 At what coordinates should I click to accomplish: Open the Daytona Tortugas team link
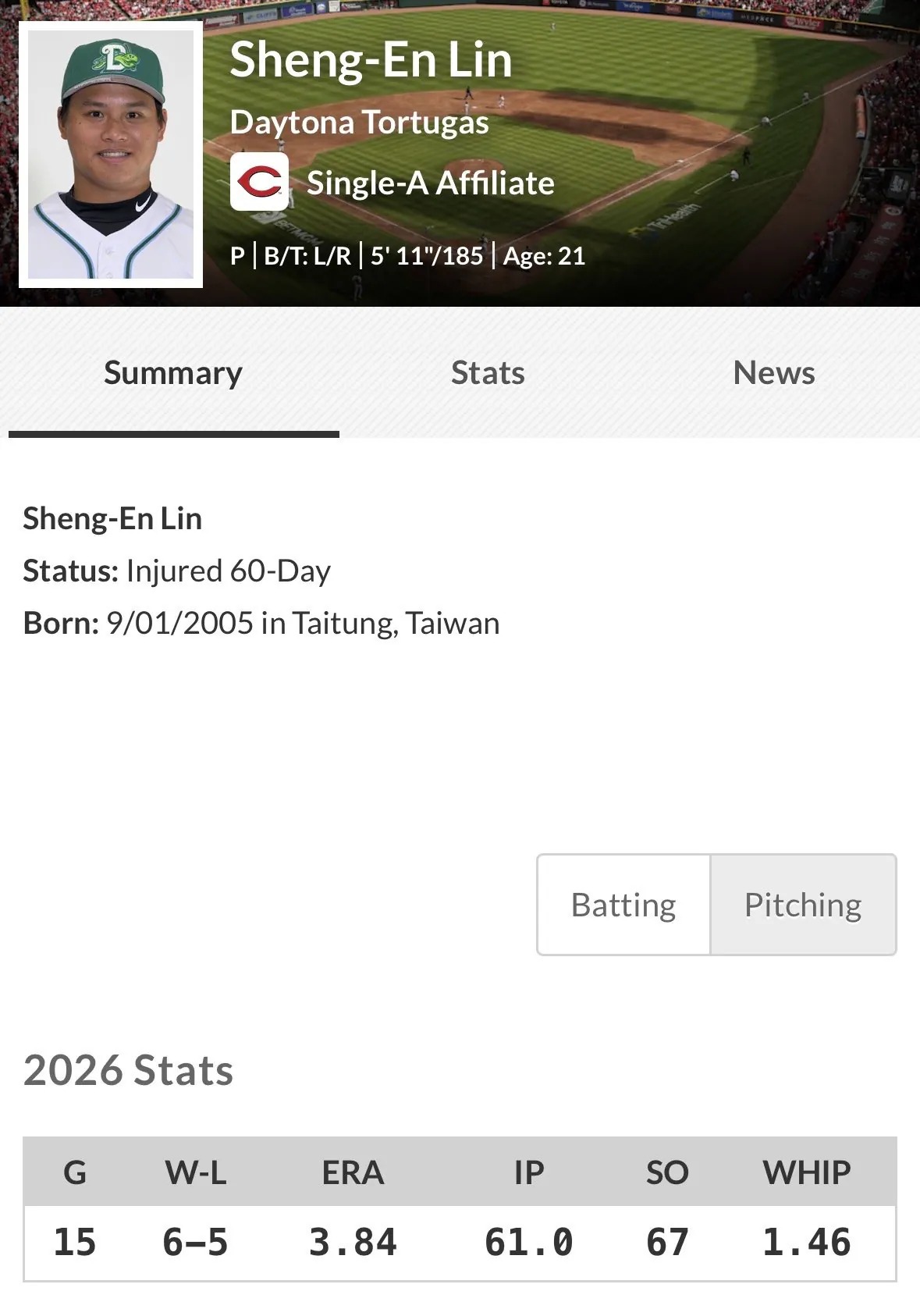pos(360,123)
